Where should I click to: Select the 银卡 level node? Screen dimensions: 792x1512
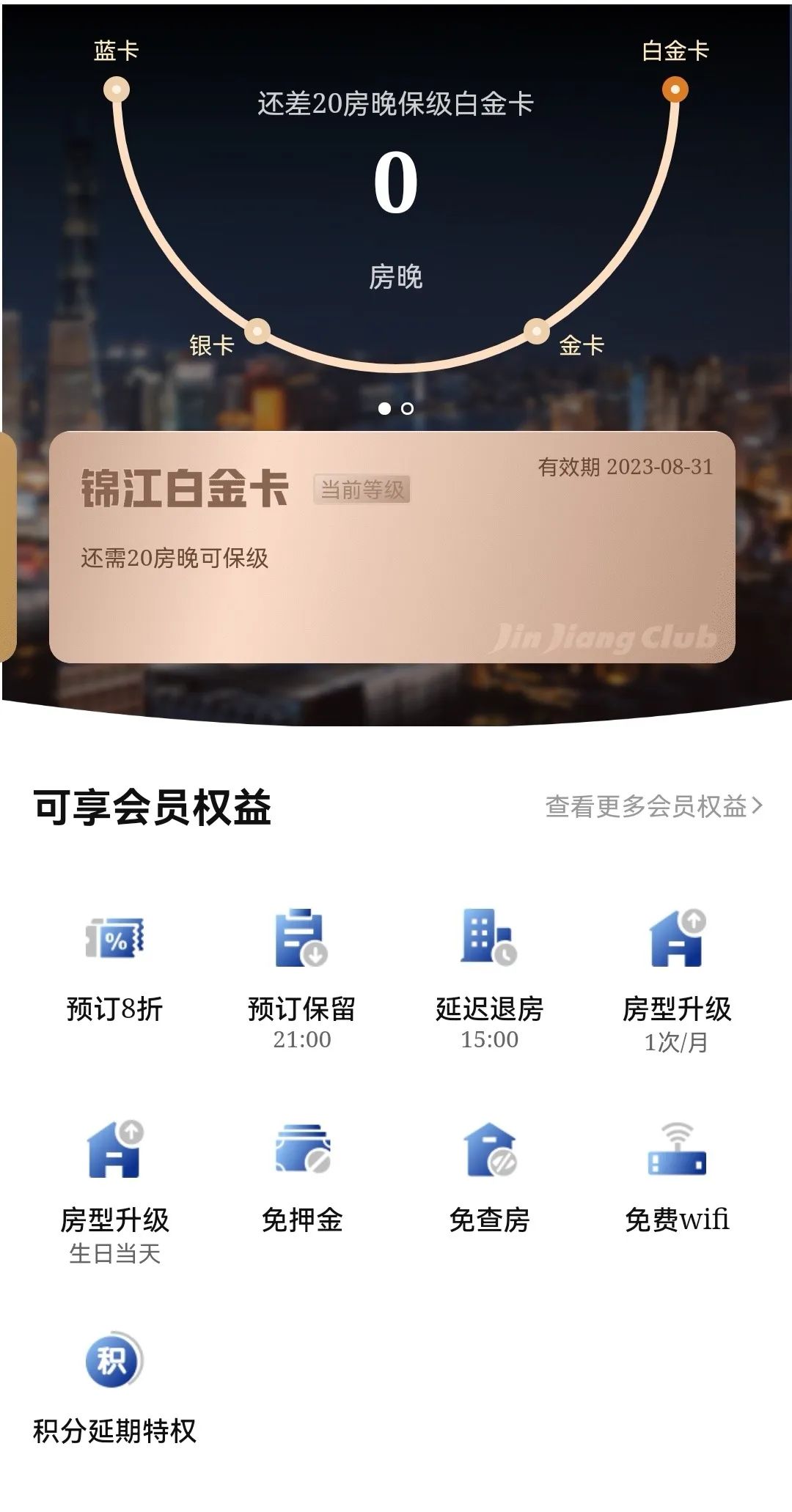[257, 331]
